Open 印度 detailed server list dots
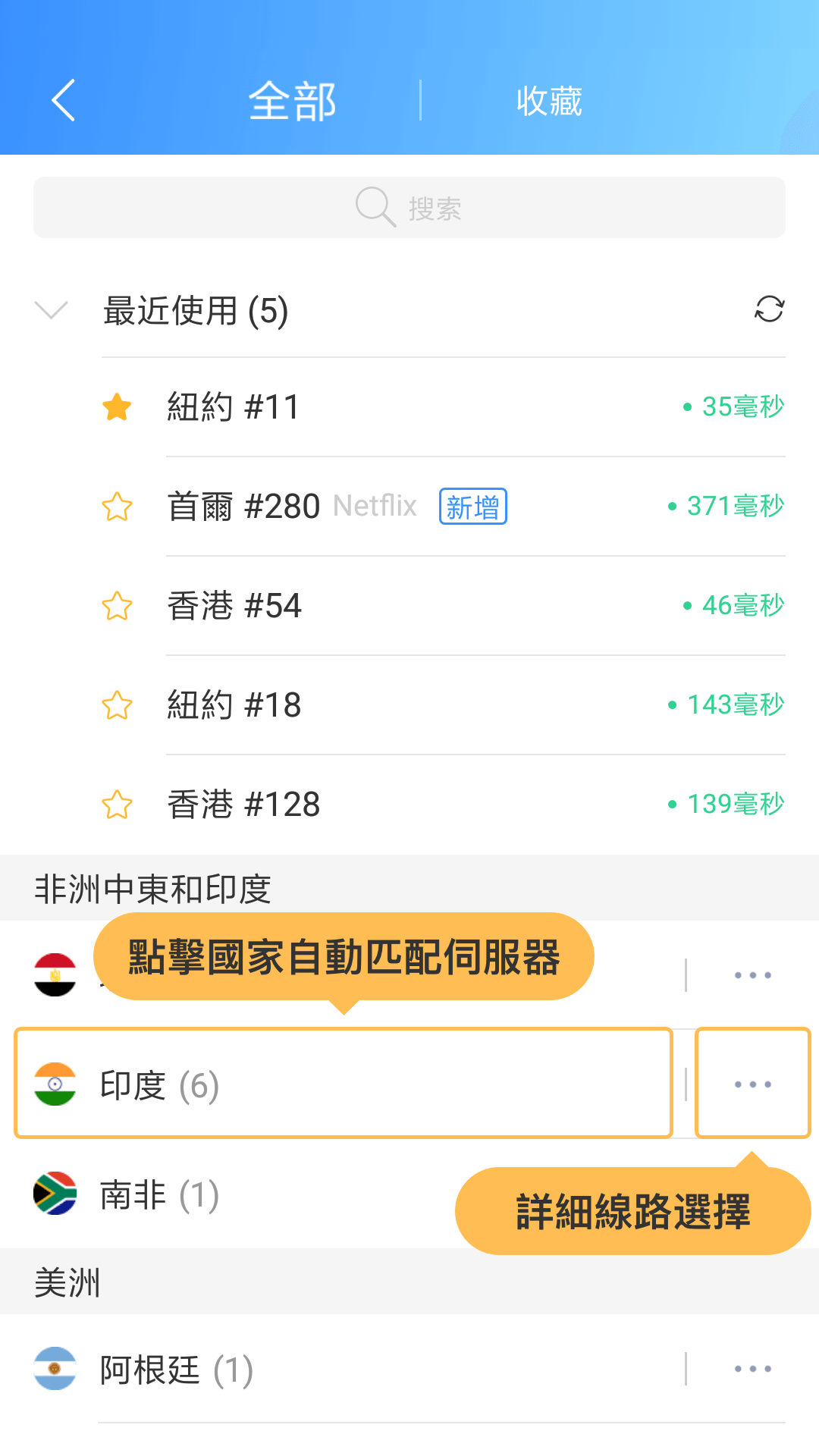Screen dimensions: 819x1456 [x=753, y=1084]
